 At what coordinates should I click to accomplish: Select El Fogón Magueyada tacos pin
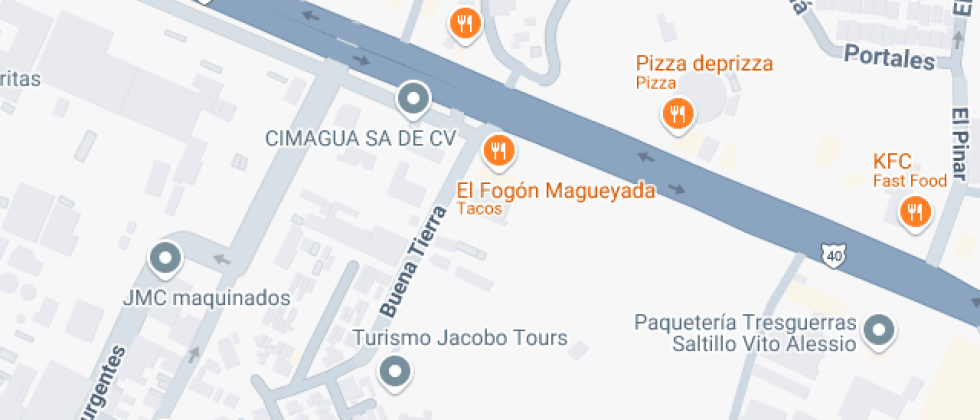point(498,151)
